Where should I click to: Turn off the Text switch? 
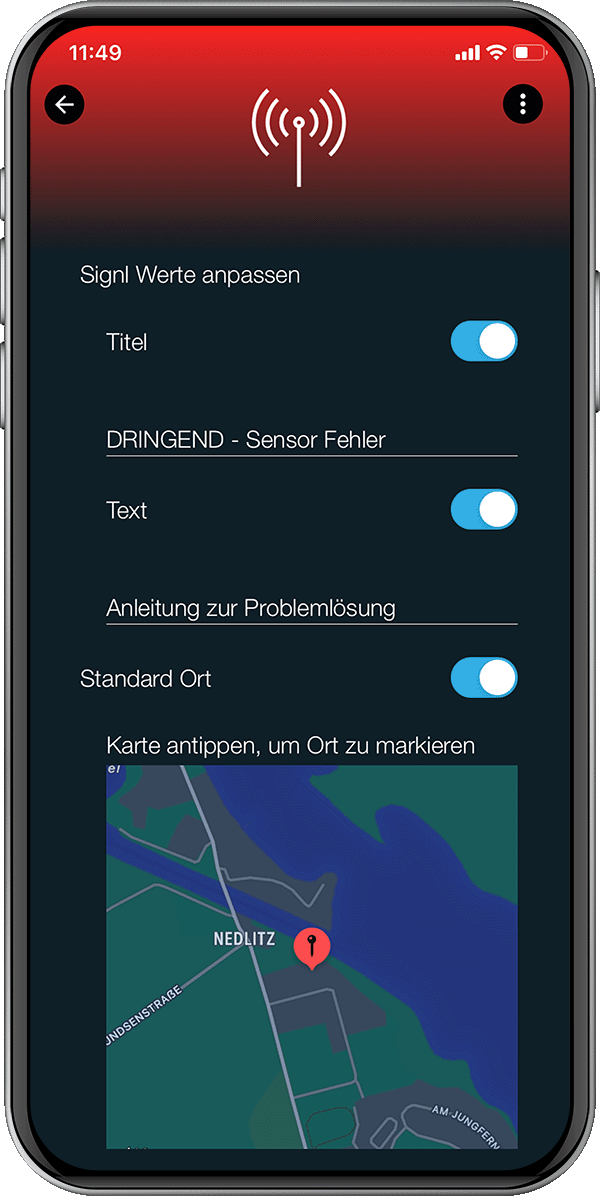[484, 510]
